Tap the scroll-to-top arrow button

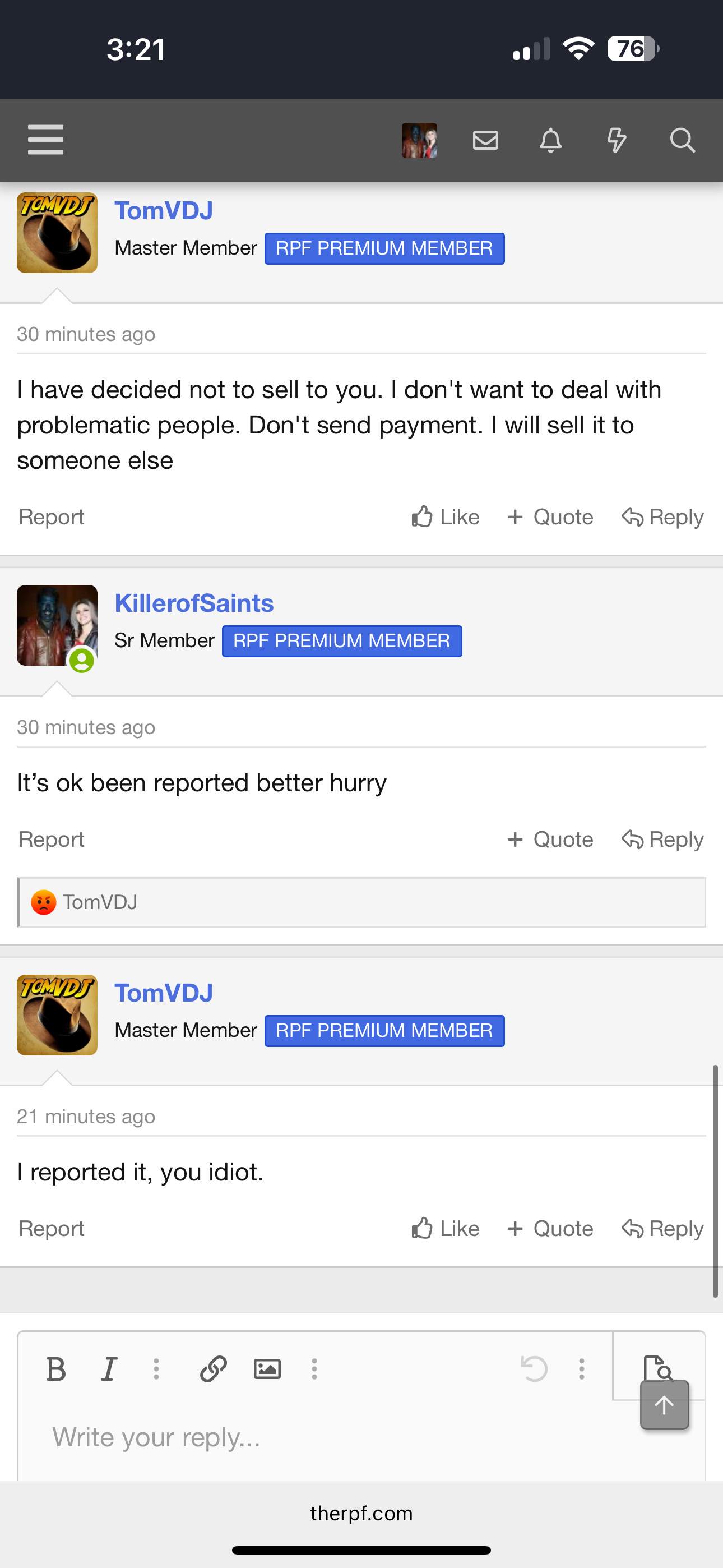(x=665, y=1405)
